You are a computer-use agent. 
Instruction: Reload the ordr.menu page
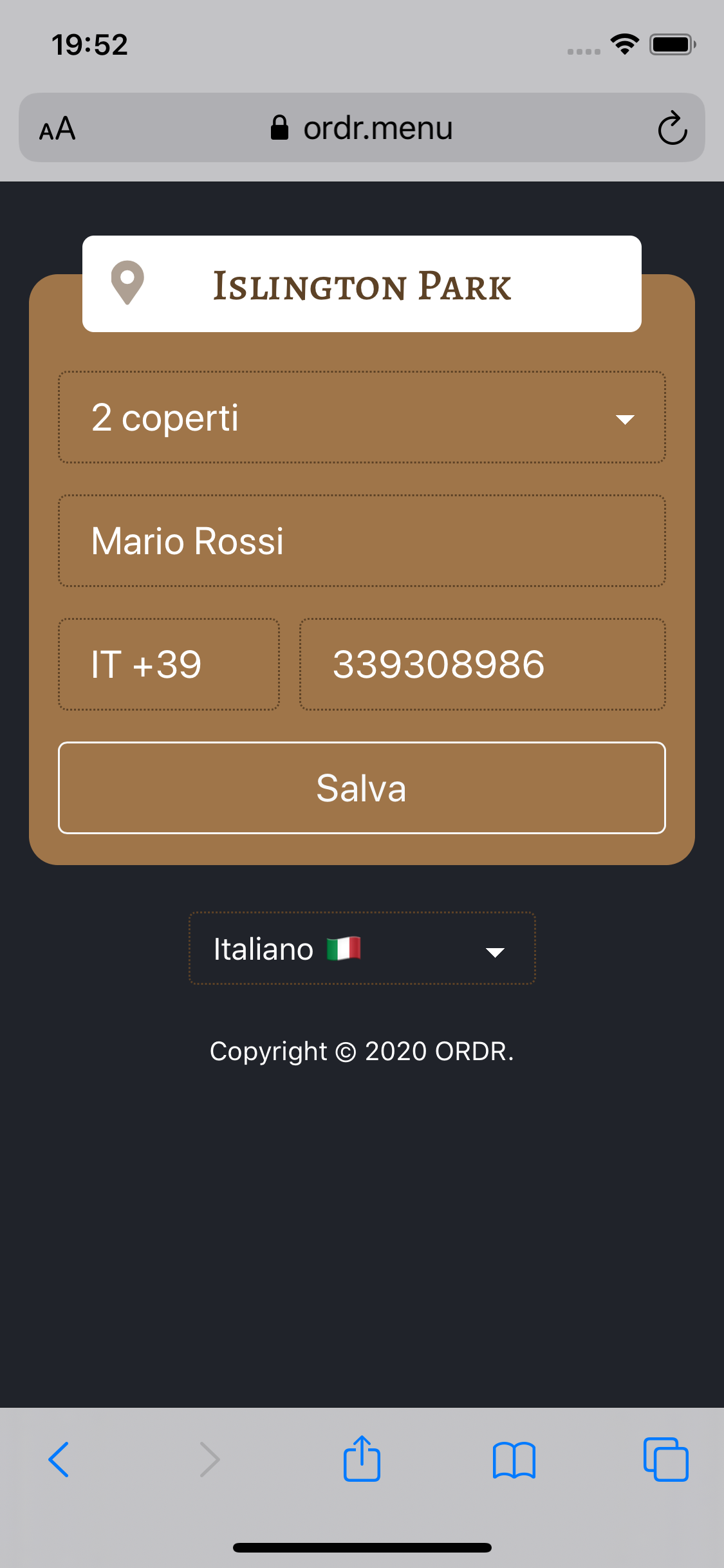point(672,128)
